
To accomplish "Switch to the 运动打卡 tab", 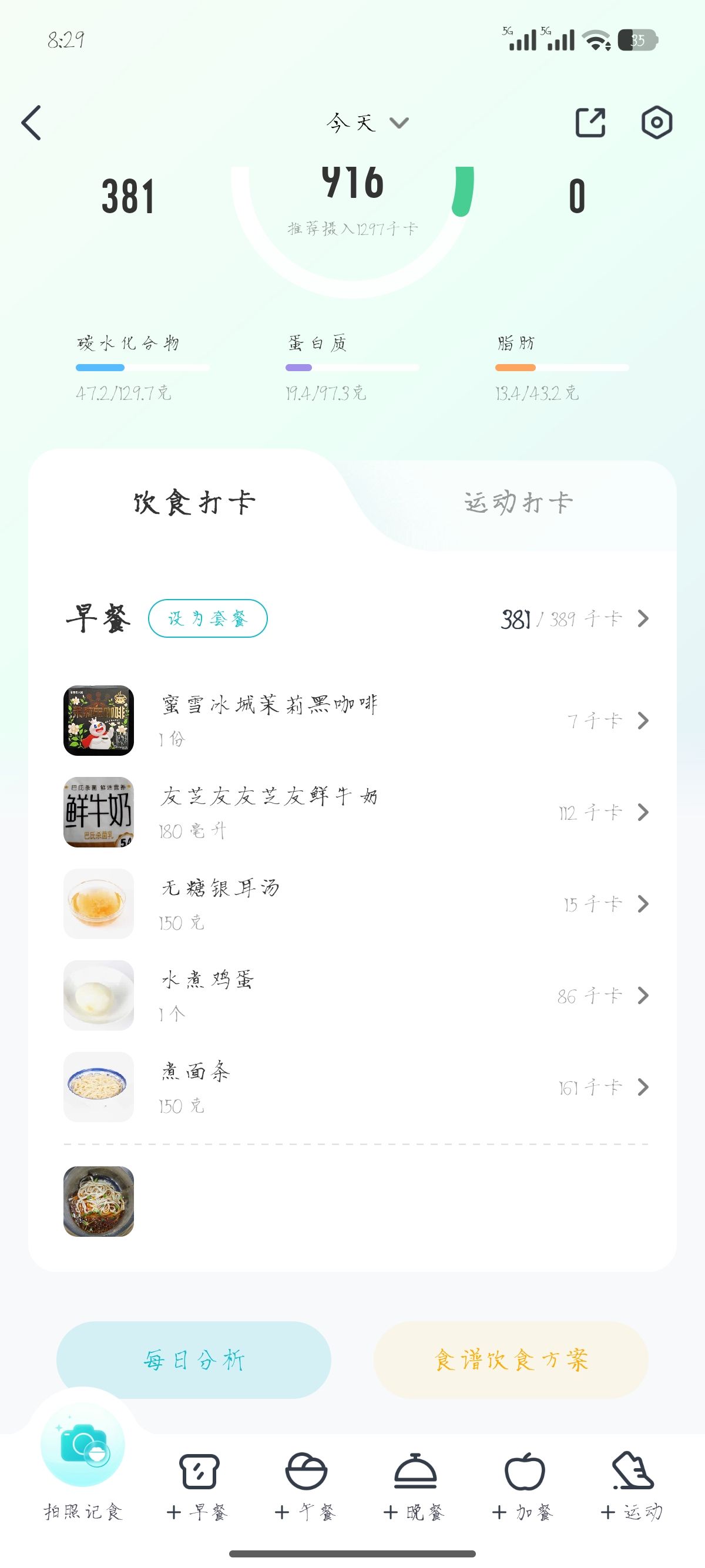I will tap(518, 503).
